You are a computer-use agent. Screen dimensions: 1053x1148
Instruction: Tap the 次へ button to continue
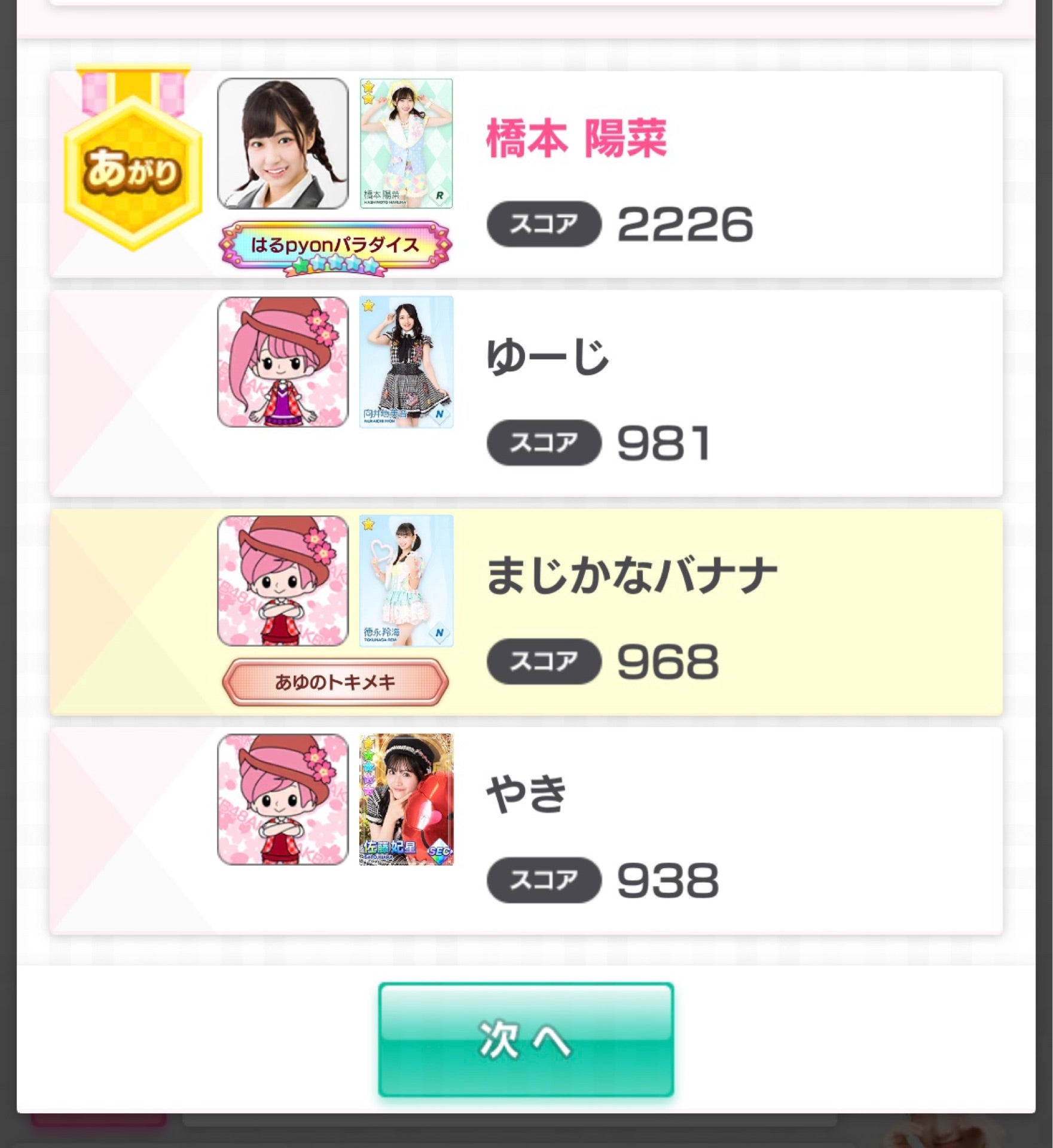526,1039
